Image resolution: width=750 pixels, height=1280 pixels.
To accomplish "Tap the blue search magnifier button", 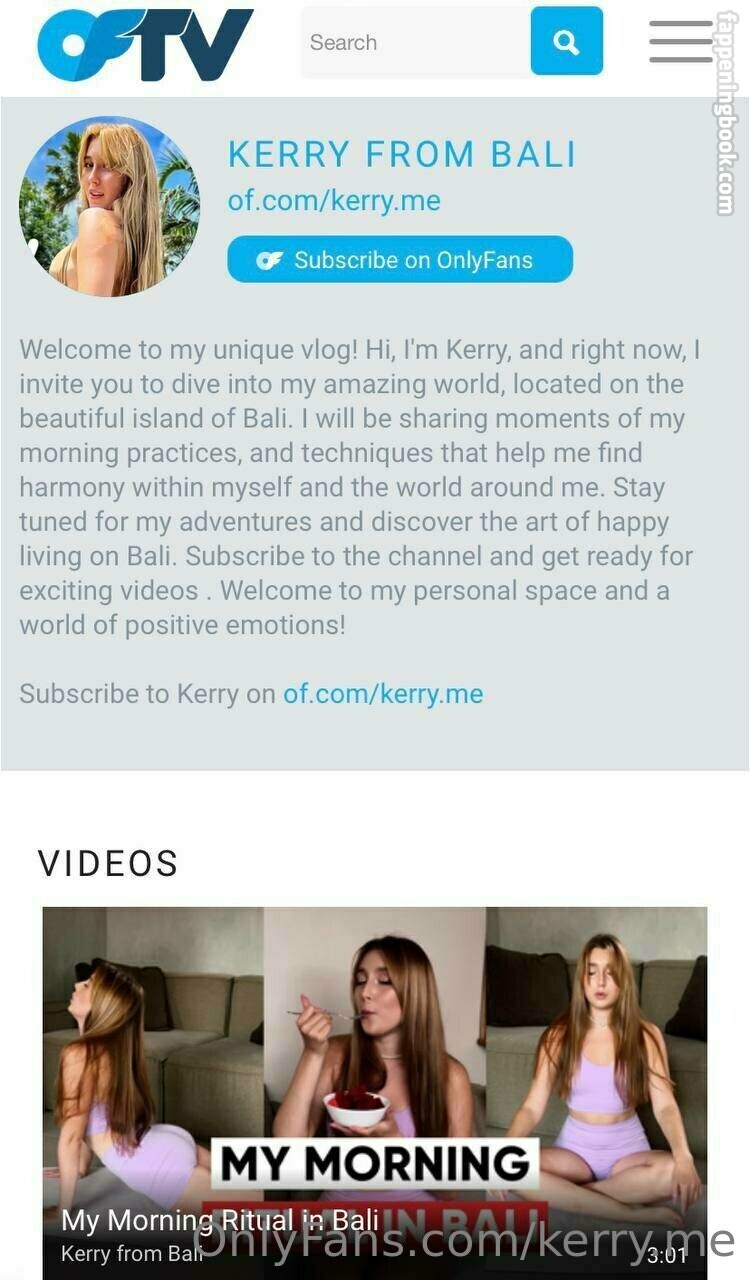I will pos(566,42).
